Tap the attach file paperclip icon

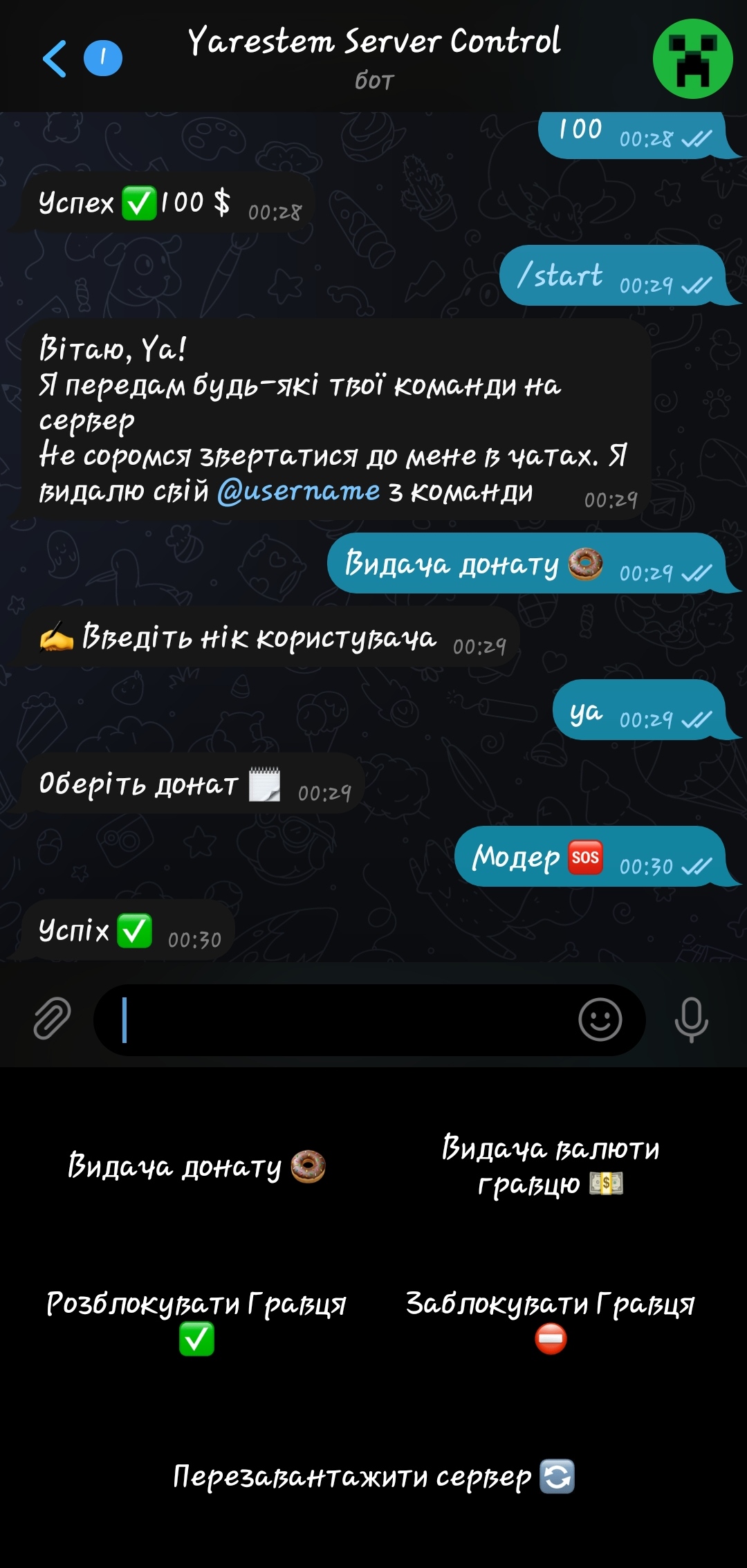pyautogui.click(x=53, y=1020)
